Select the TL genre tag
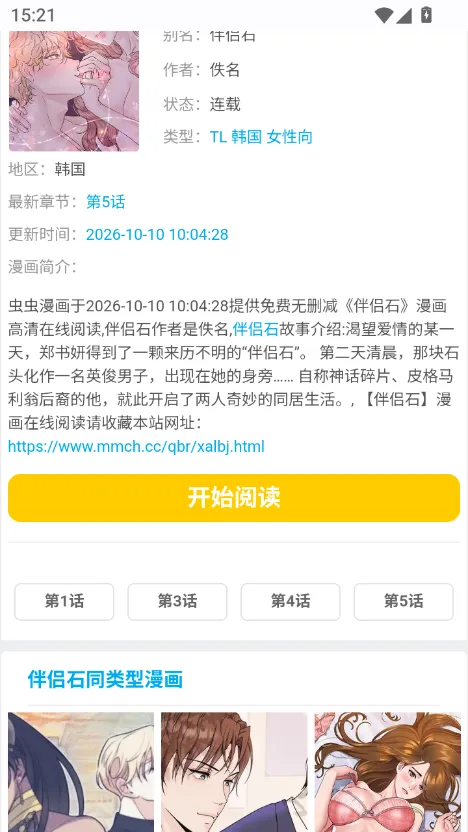This screenshot has width=468, height=832. (x=218, y=137)
